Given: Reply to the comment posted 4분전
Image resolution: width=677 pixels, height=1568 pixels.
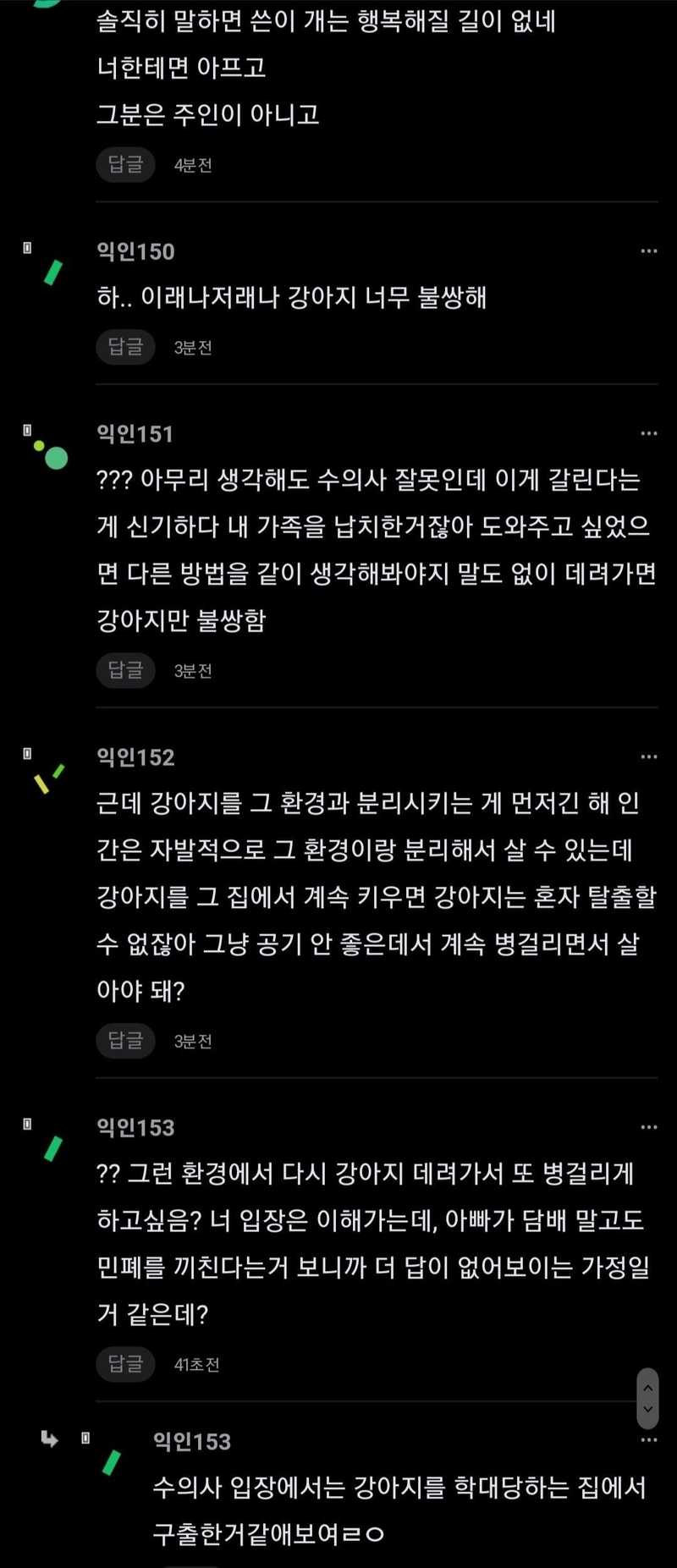Looking at the screenshot, I should 125,164.
